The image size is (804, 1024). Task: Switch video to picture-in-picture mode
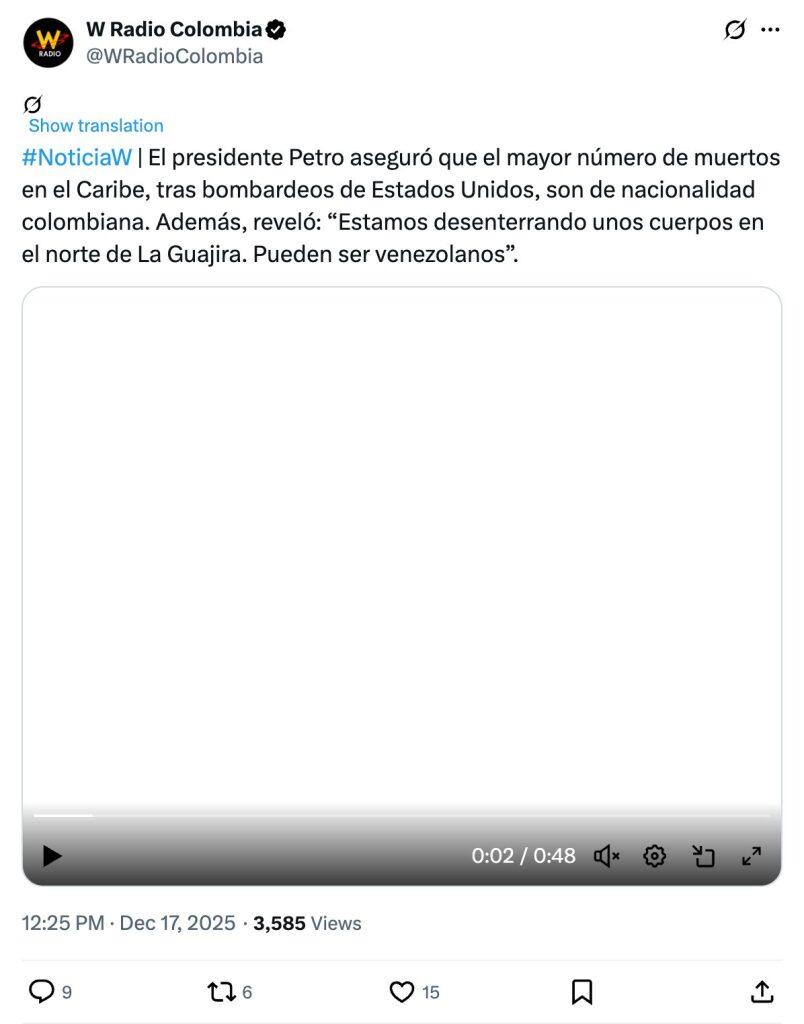[x=704, y=856]
